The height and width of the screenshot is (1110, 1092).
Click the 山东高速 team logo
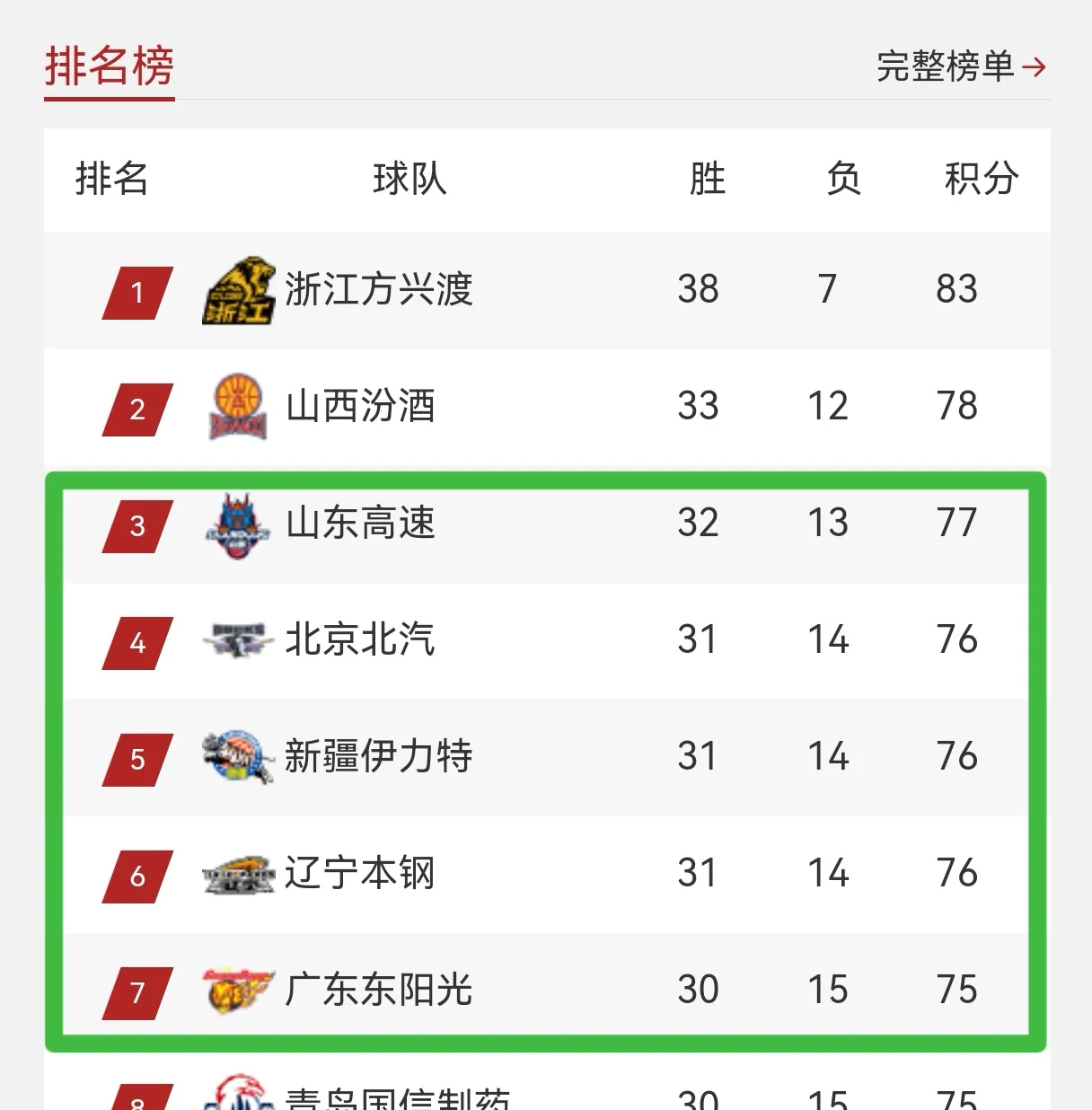[x=235, y=524]
